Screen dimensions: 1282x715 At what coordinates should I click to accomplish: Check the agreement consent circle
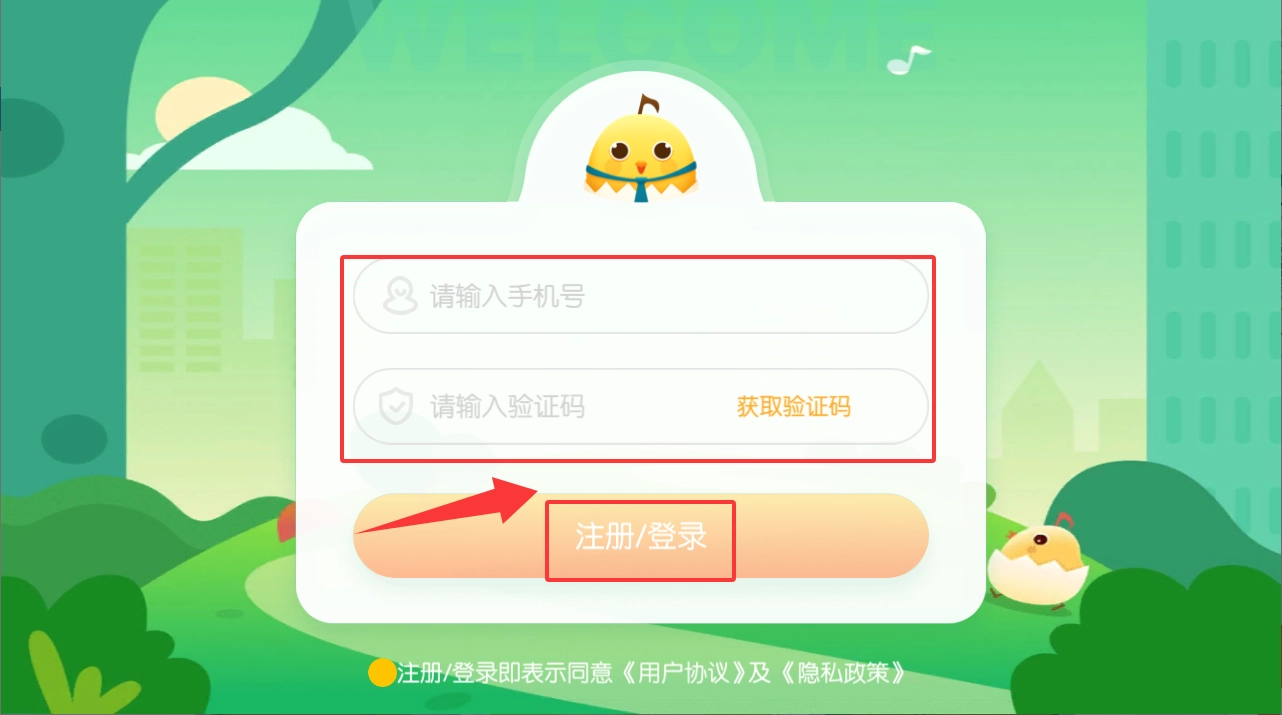coord(381,673)
